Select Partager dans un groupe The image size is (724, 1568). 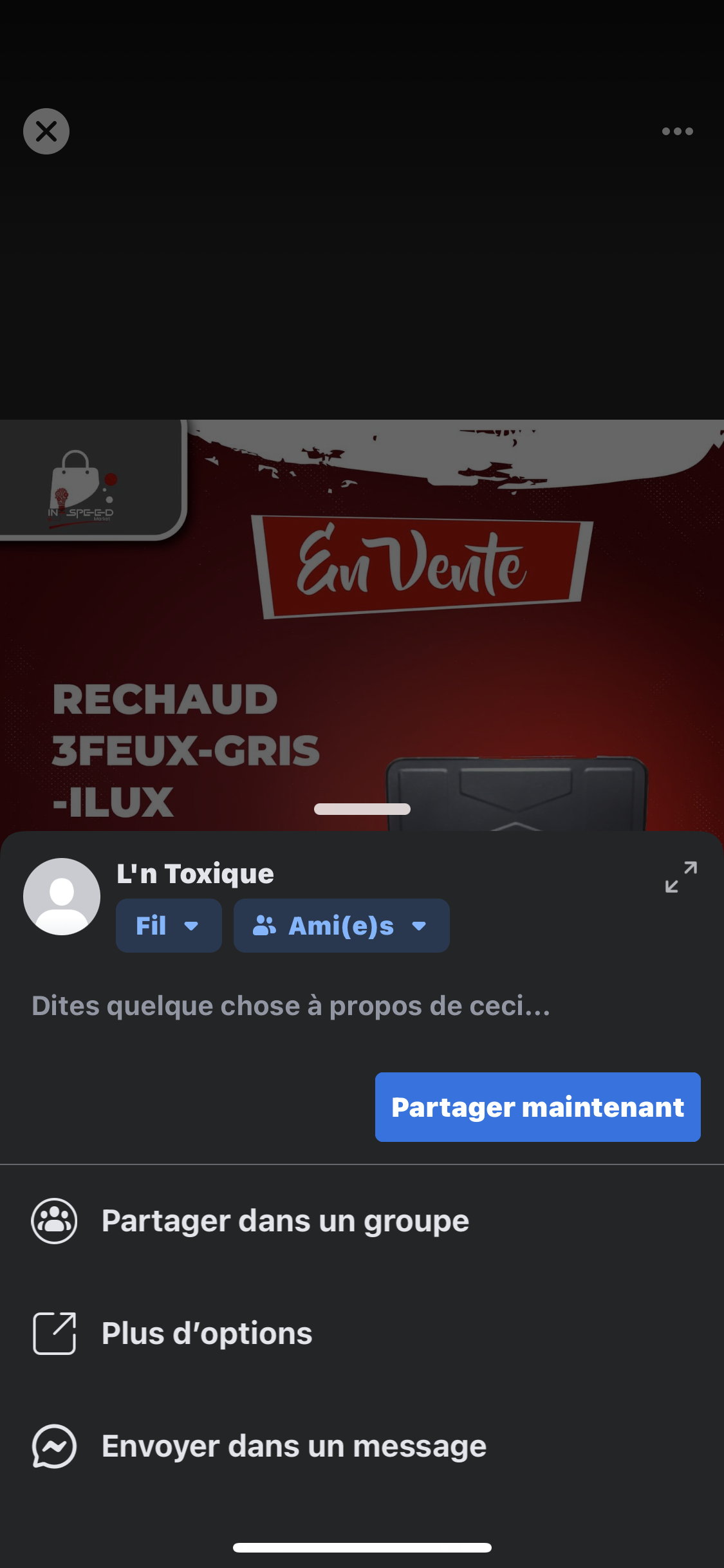284,1221
